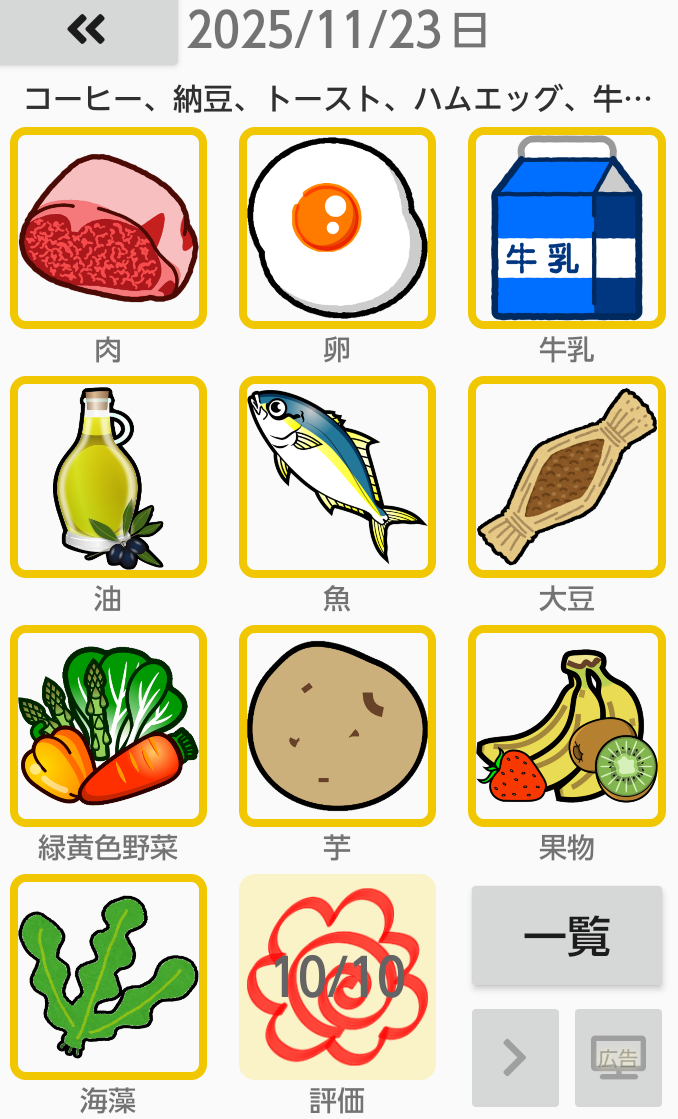Go to the next day arrow

pyautogui.click(x=515, y=1057)
